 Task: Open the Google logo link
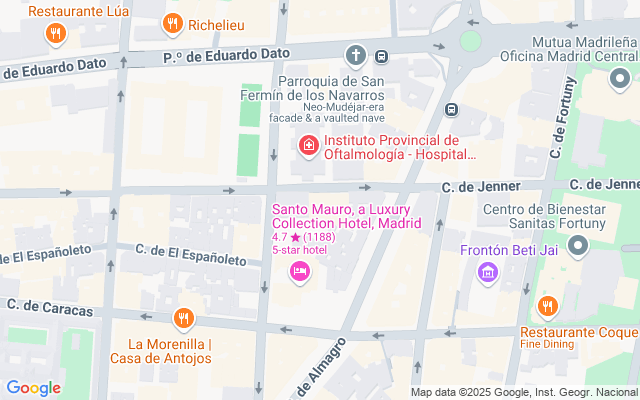tap(33, 388)
